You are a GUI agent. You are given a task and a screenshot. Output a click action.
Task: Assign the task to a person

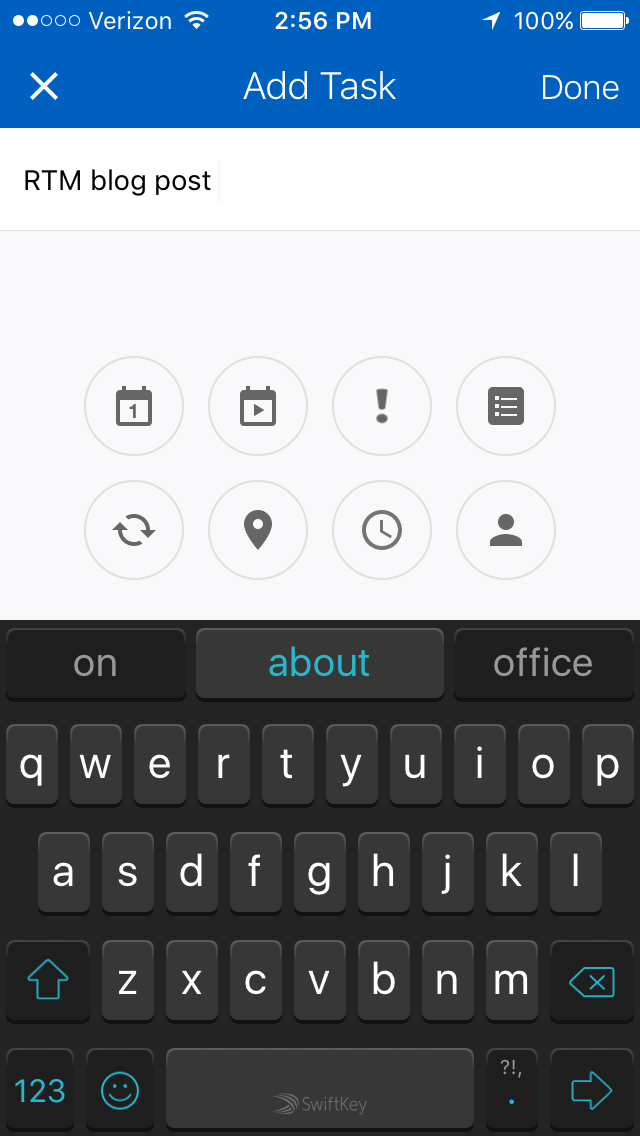506,530
